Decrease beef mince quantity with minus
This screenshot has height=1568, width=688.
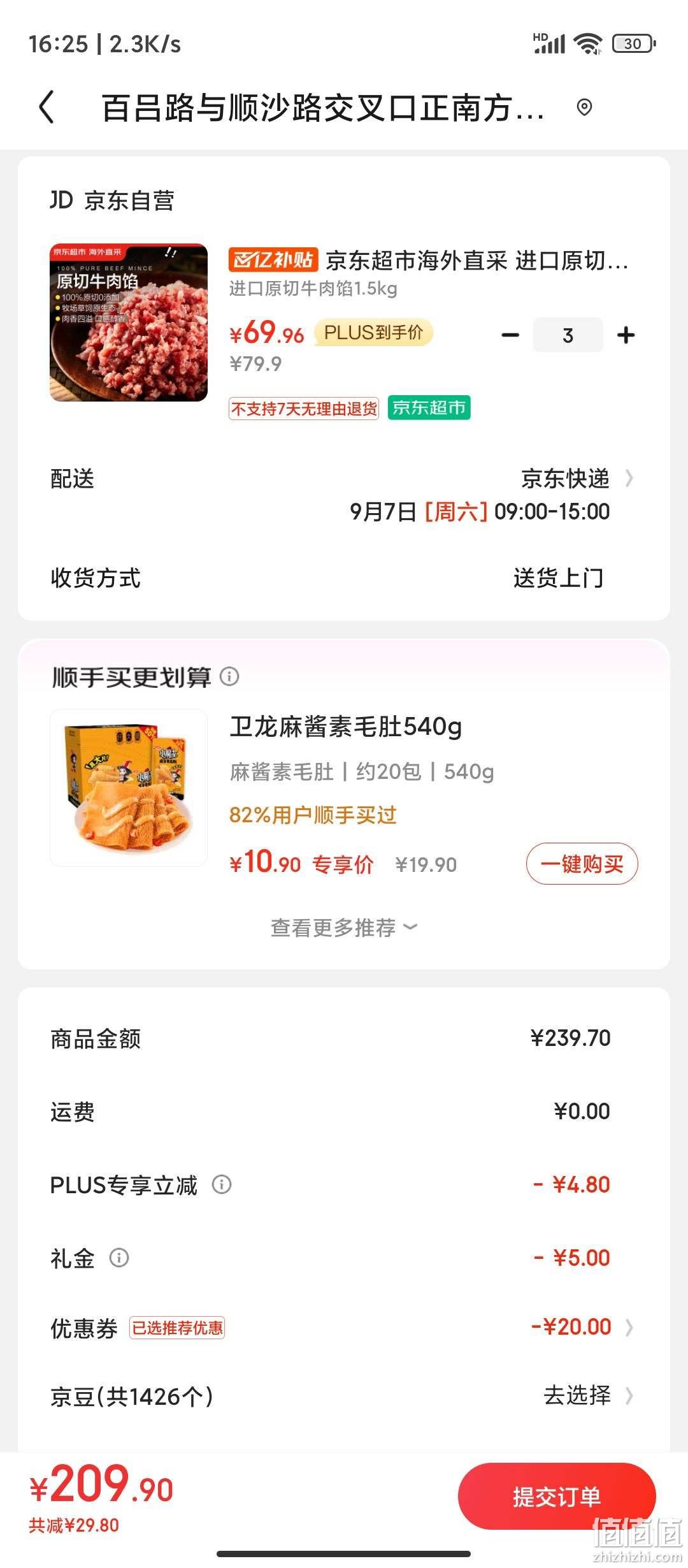[x=510, y=335]
